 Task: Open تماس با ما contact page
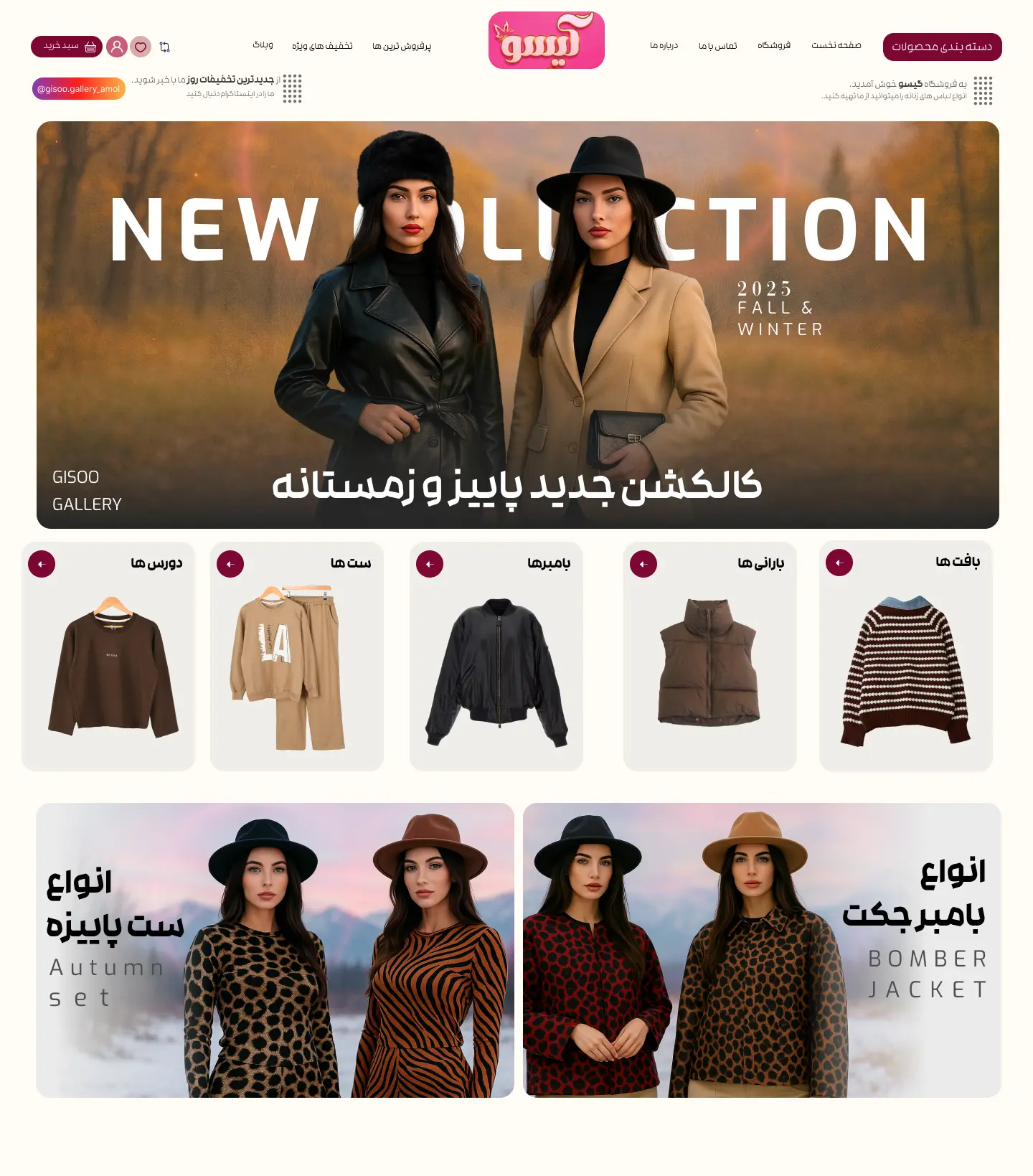point(717,46)
